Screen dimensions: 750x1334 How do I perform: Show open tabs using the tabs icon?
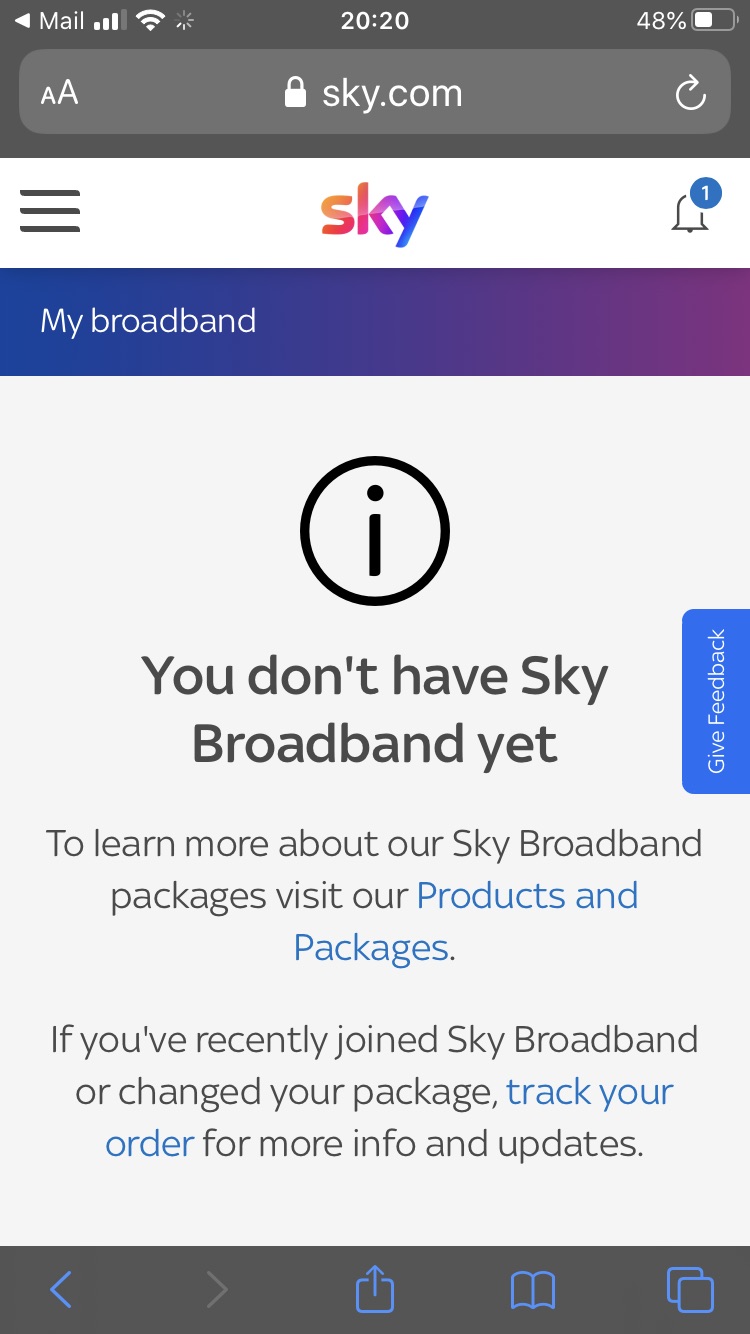(690, 1289)
